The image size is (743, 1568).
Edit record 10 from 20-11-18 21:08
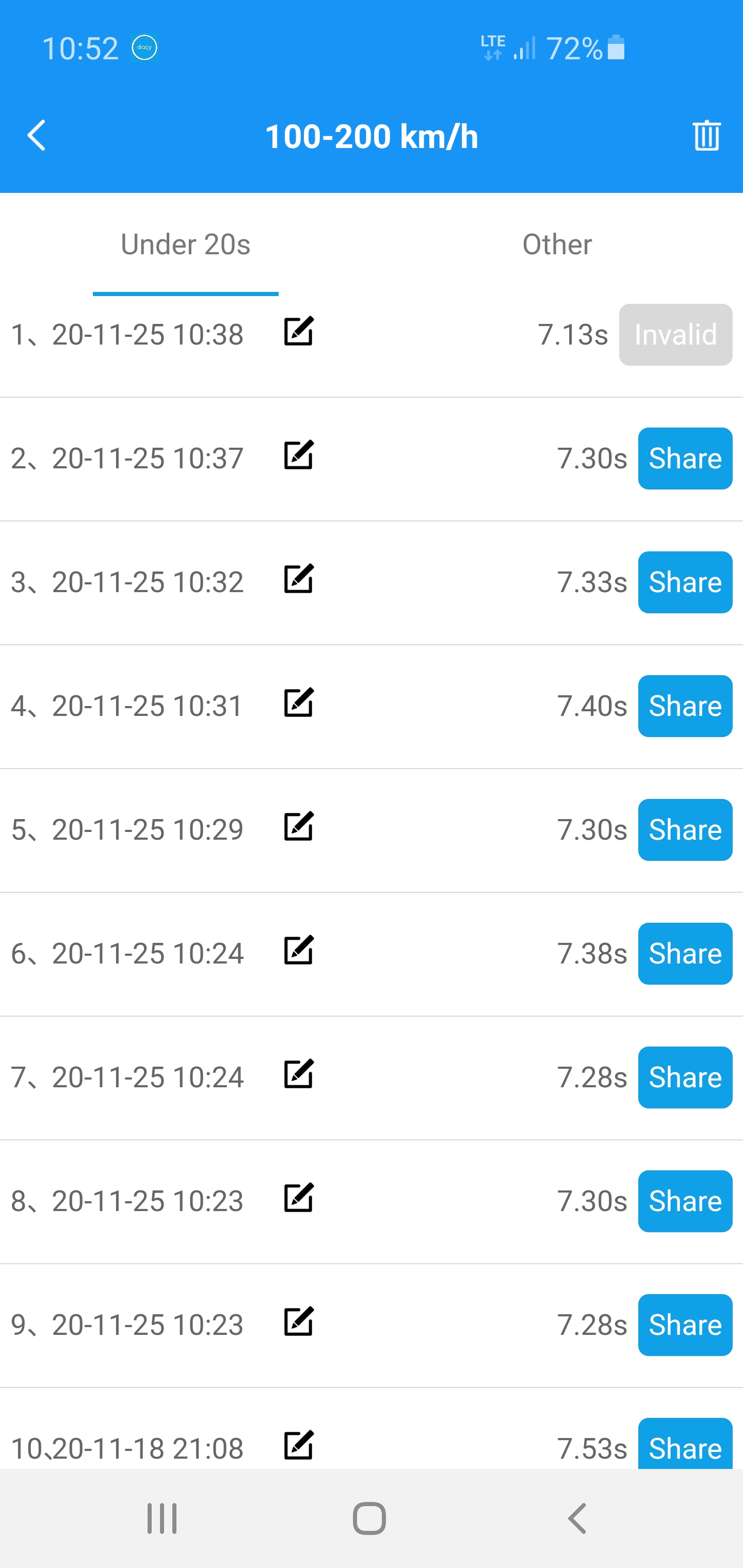coord(299,1446)
